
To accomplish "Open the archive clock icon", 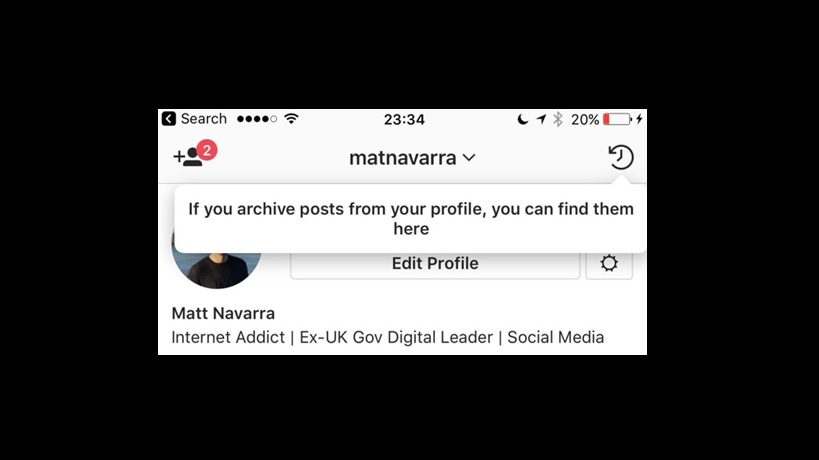I will coord(621,157).
